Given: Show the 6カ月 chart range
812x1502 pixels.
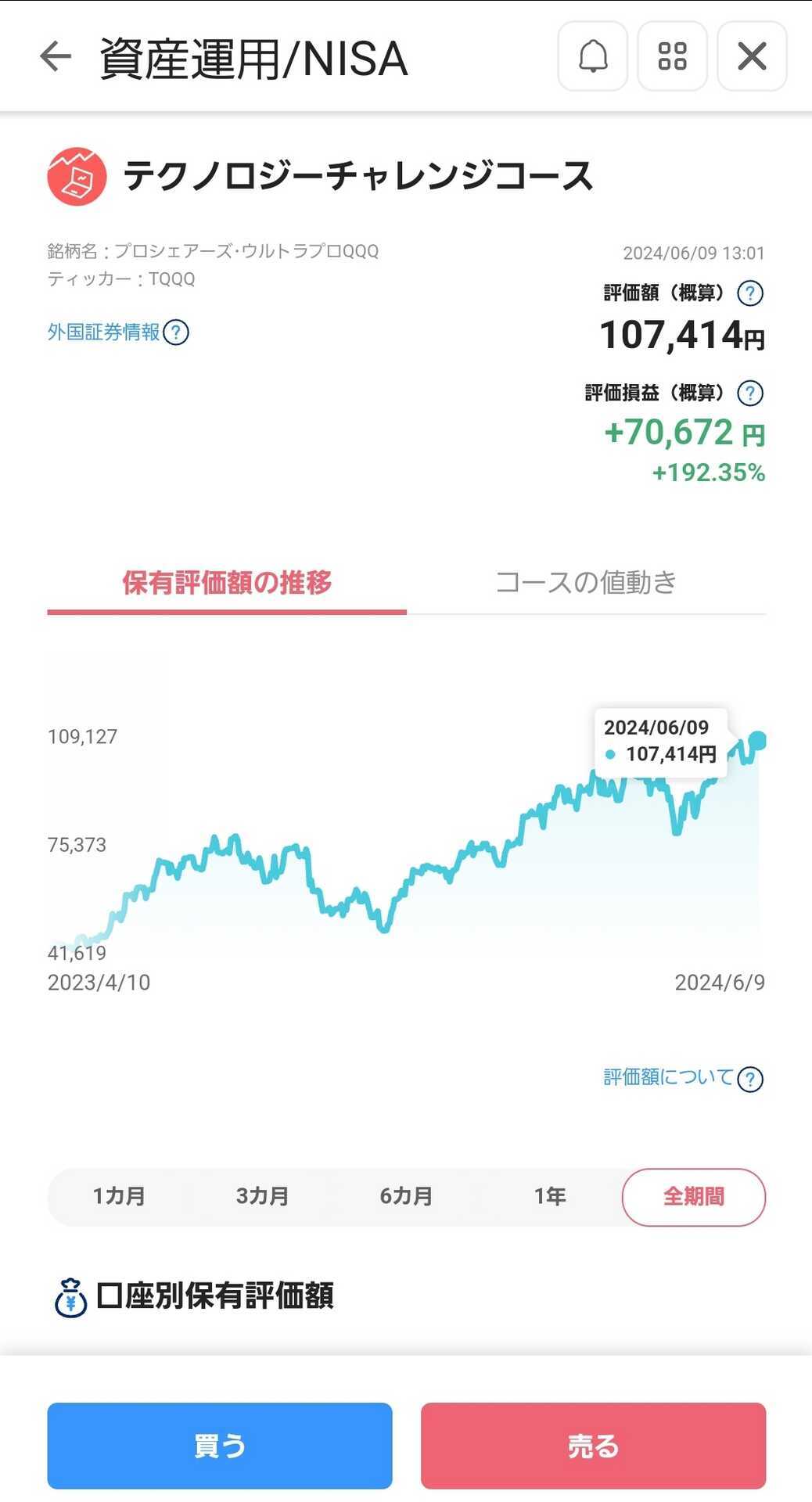Looking at the screenshot, I should [406, 1196].
